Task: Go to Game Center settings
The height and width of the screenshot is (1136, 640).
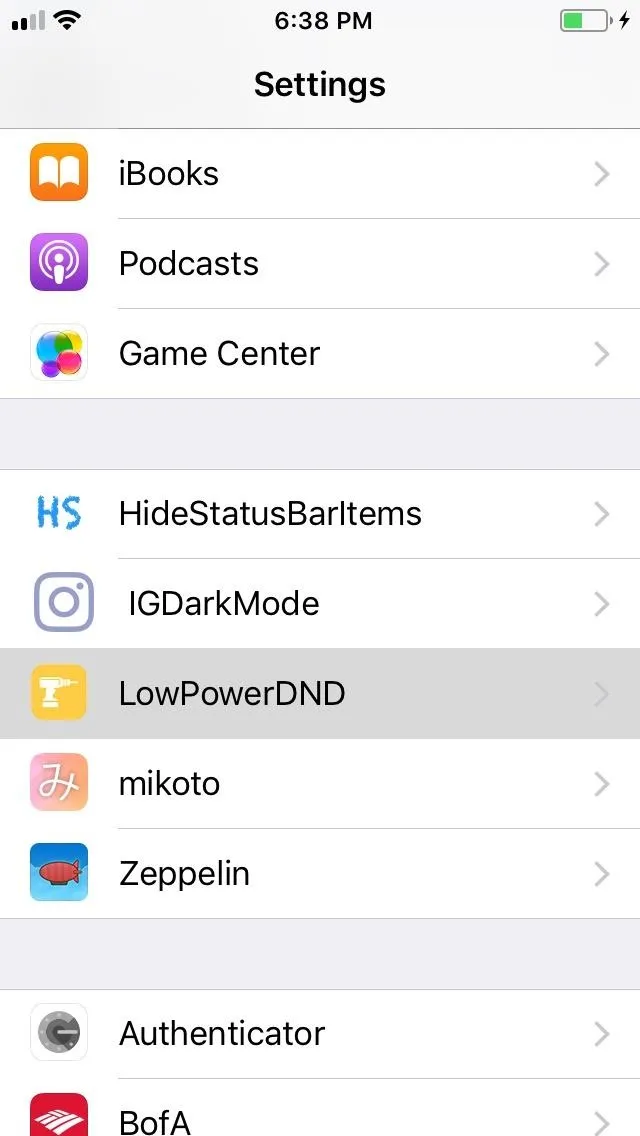Action: click(320, 354)
